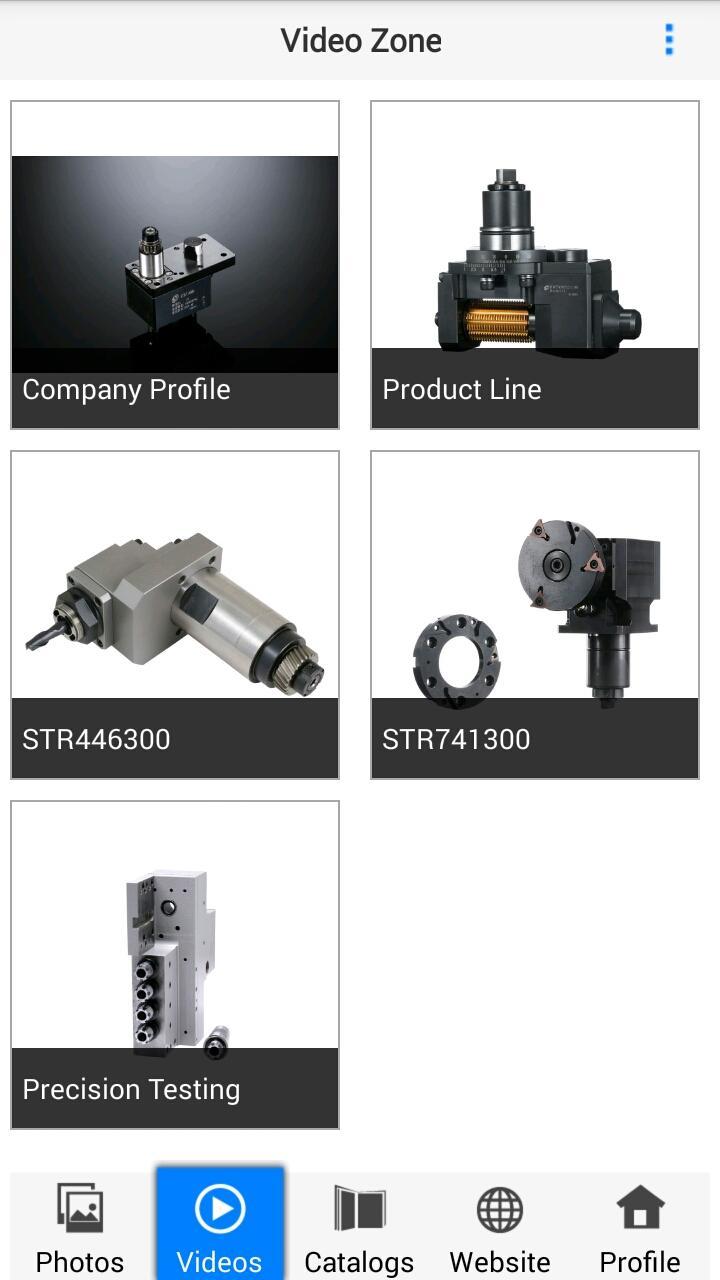Switch to the Profile tab

coord(640,1227)
